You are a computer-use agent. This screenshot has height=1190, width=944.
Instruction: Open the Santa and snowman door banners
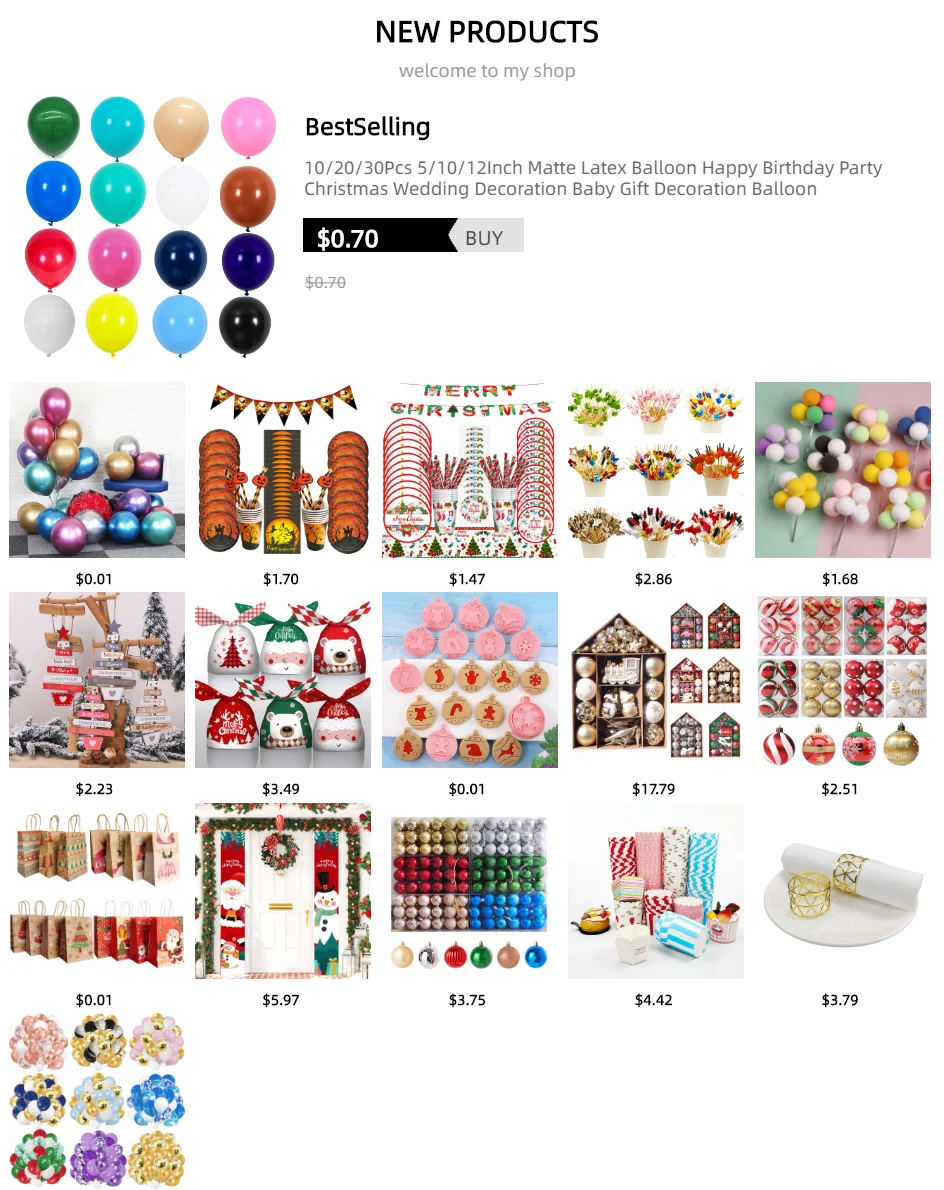pyautogui.click(x=284, y=892)
